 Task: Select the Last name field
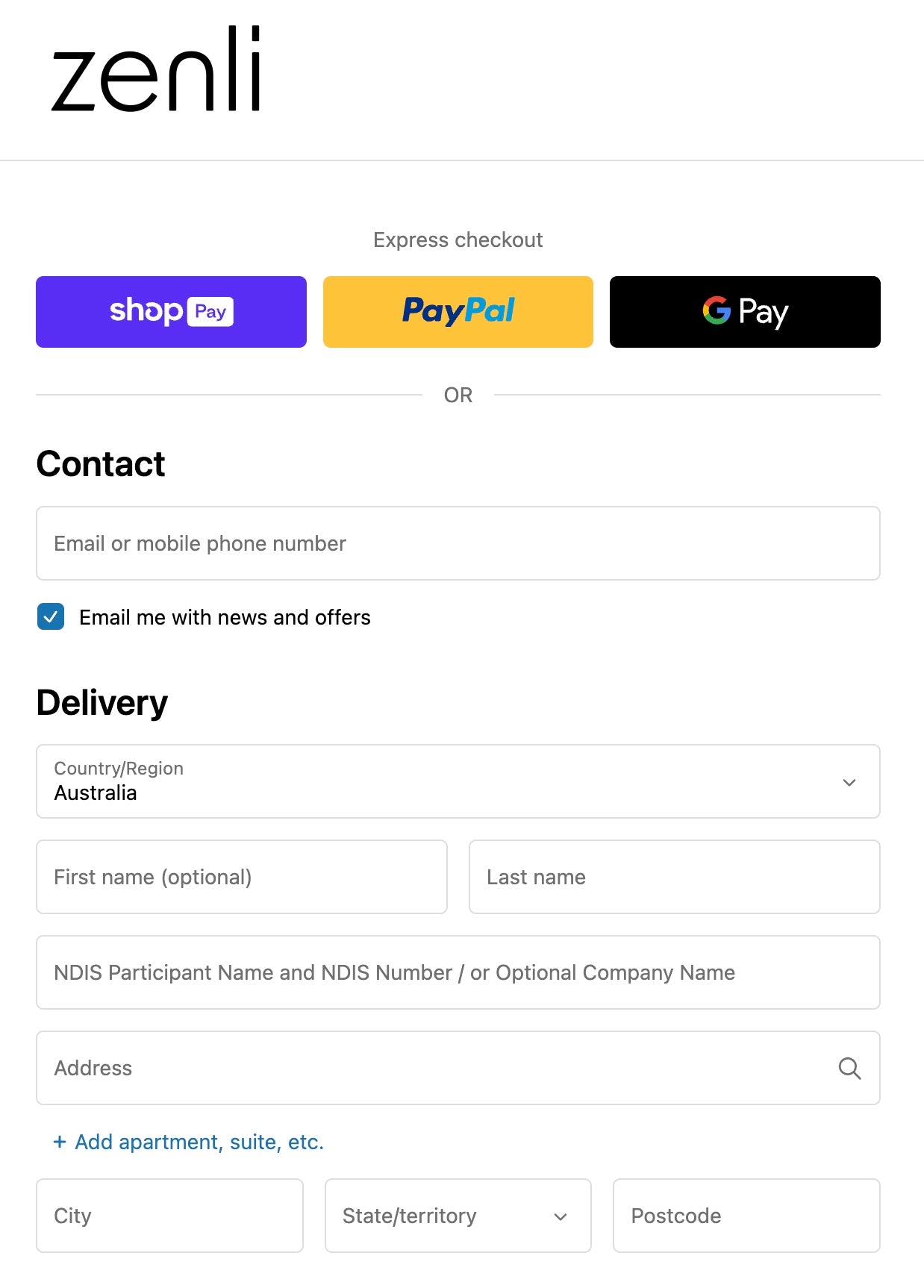click(x=674, y=877)
